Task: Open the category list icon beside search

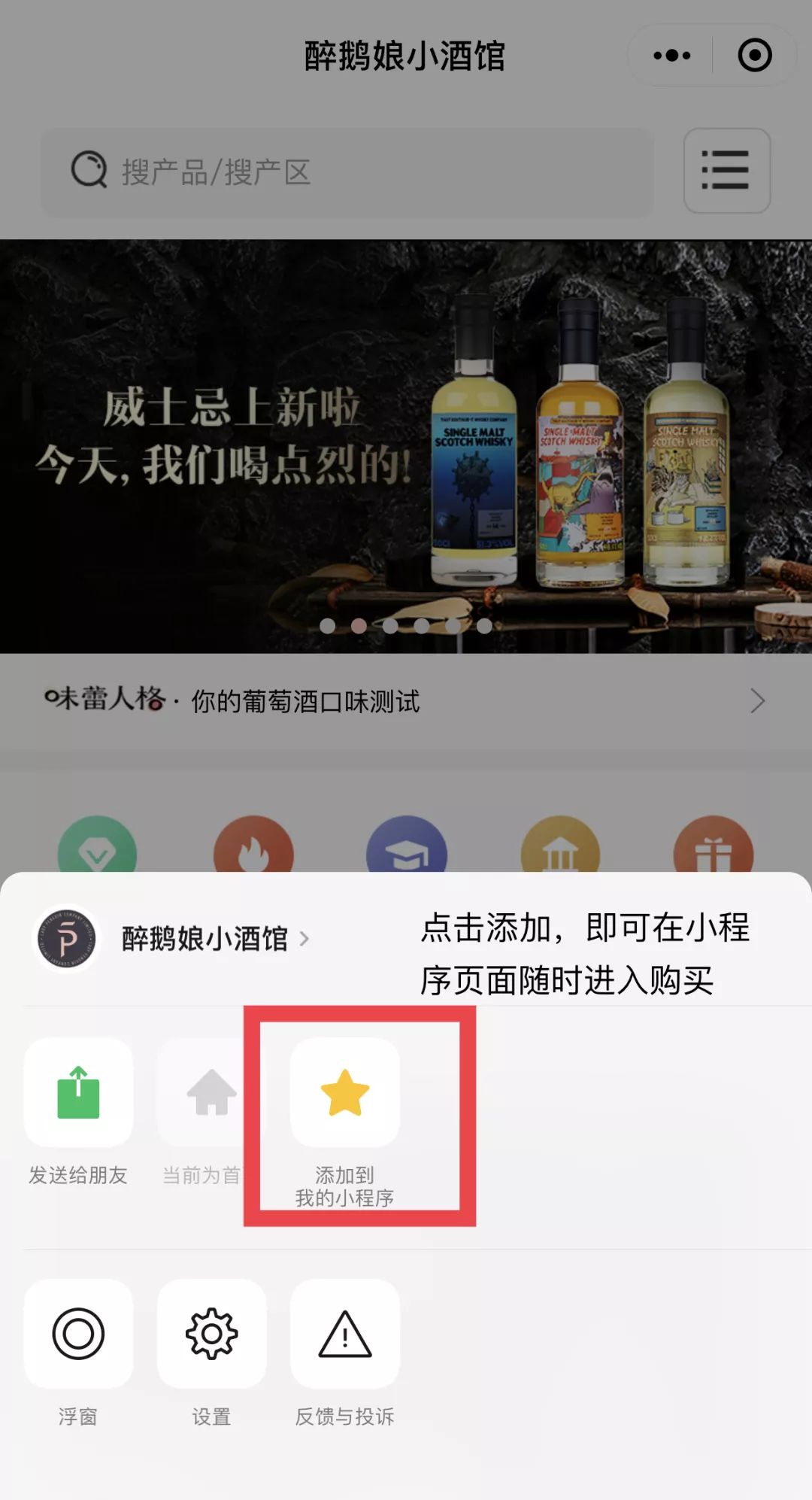Action: tap(726, 171)
